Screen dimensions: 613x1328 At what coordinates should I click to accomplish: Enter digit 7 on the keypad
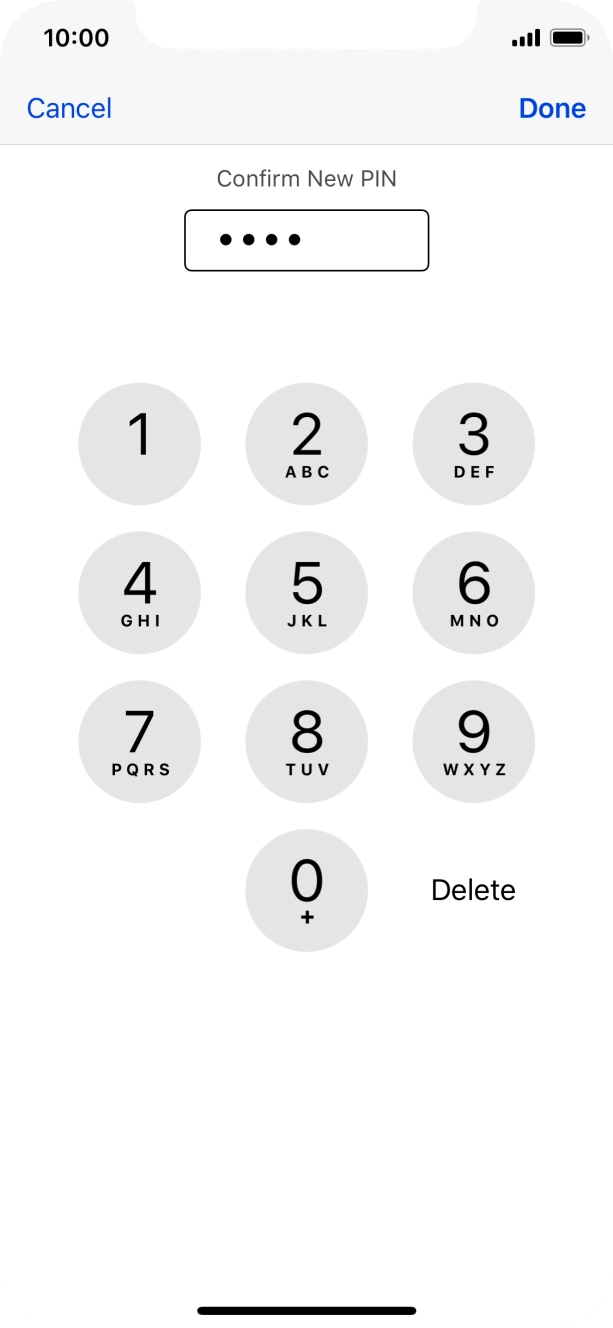[x=139, y=742]
